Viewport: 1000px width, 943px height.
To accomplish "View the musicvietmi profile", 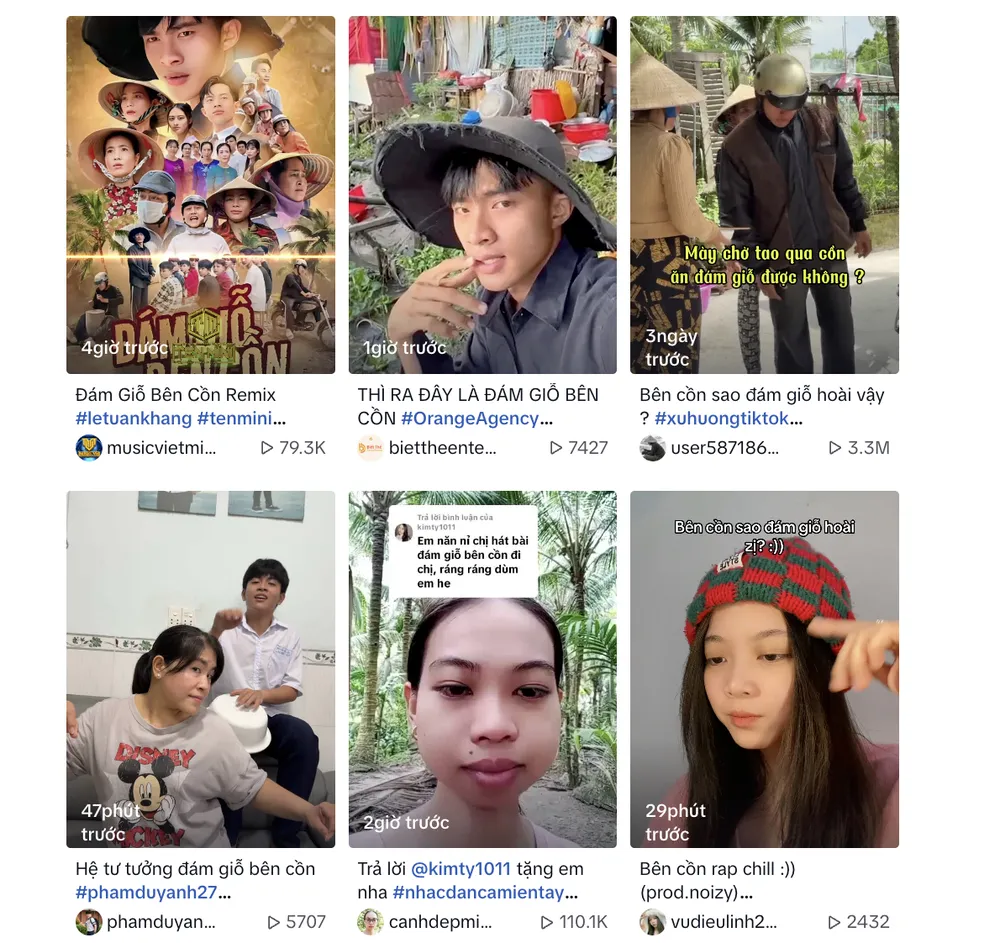I will pyautogui.click(x=160, y=448).
